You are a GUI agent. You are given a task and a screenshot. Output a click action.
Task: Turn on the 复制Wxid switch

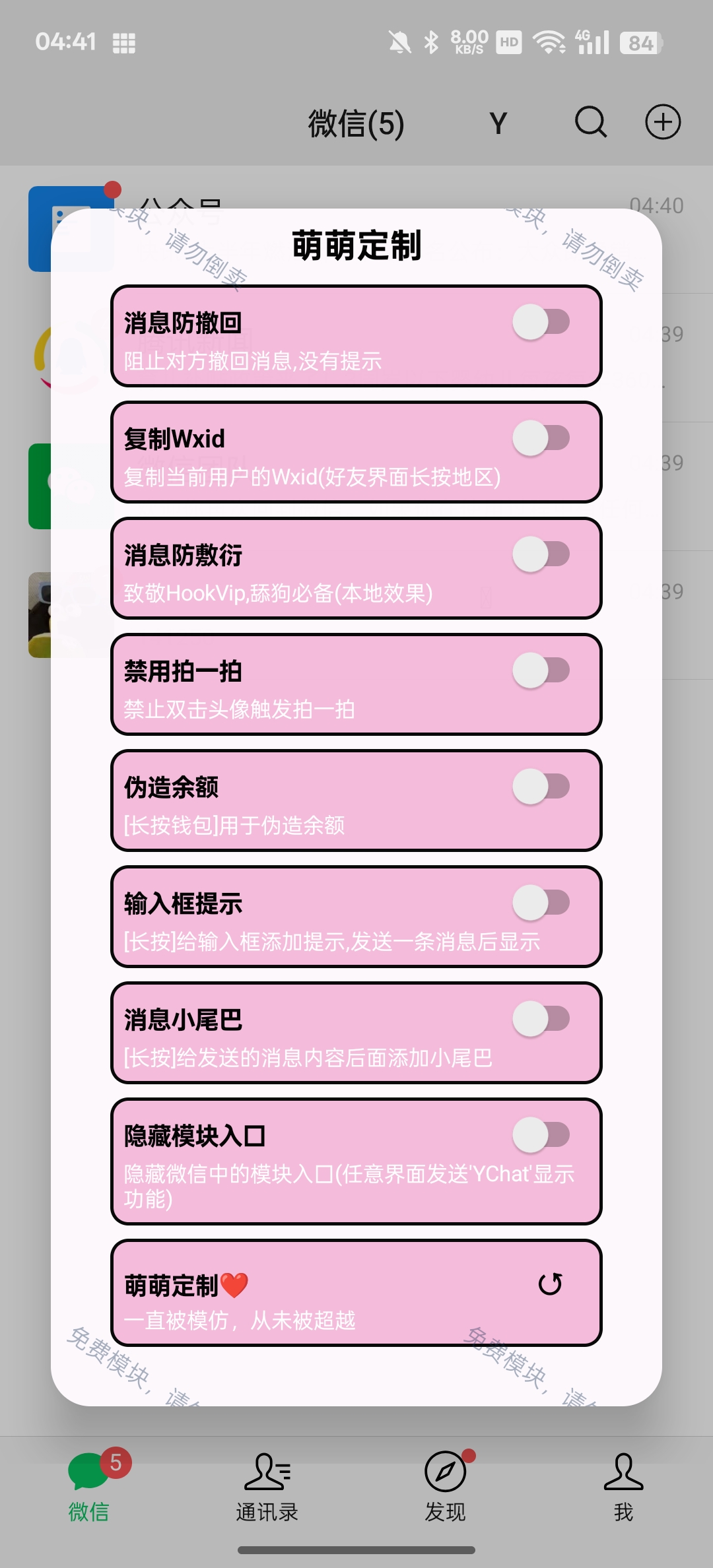pos(541,438)
